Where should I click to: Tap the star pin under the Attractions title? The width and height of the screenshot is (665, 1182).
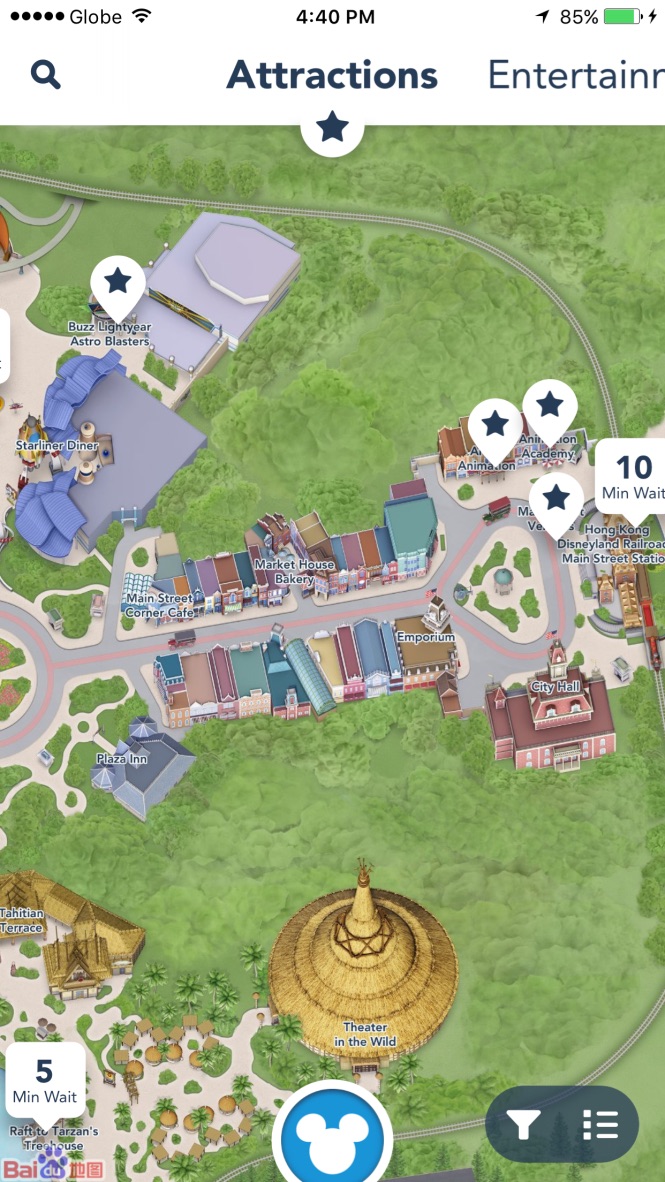point(332,130)
